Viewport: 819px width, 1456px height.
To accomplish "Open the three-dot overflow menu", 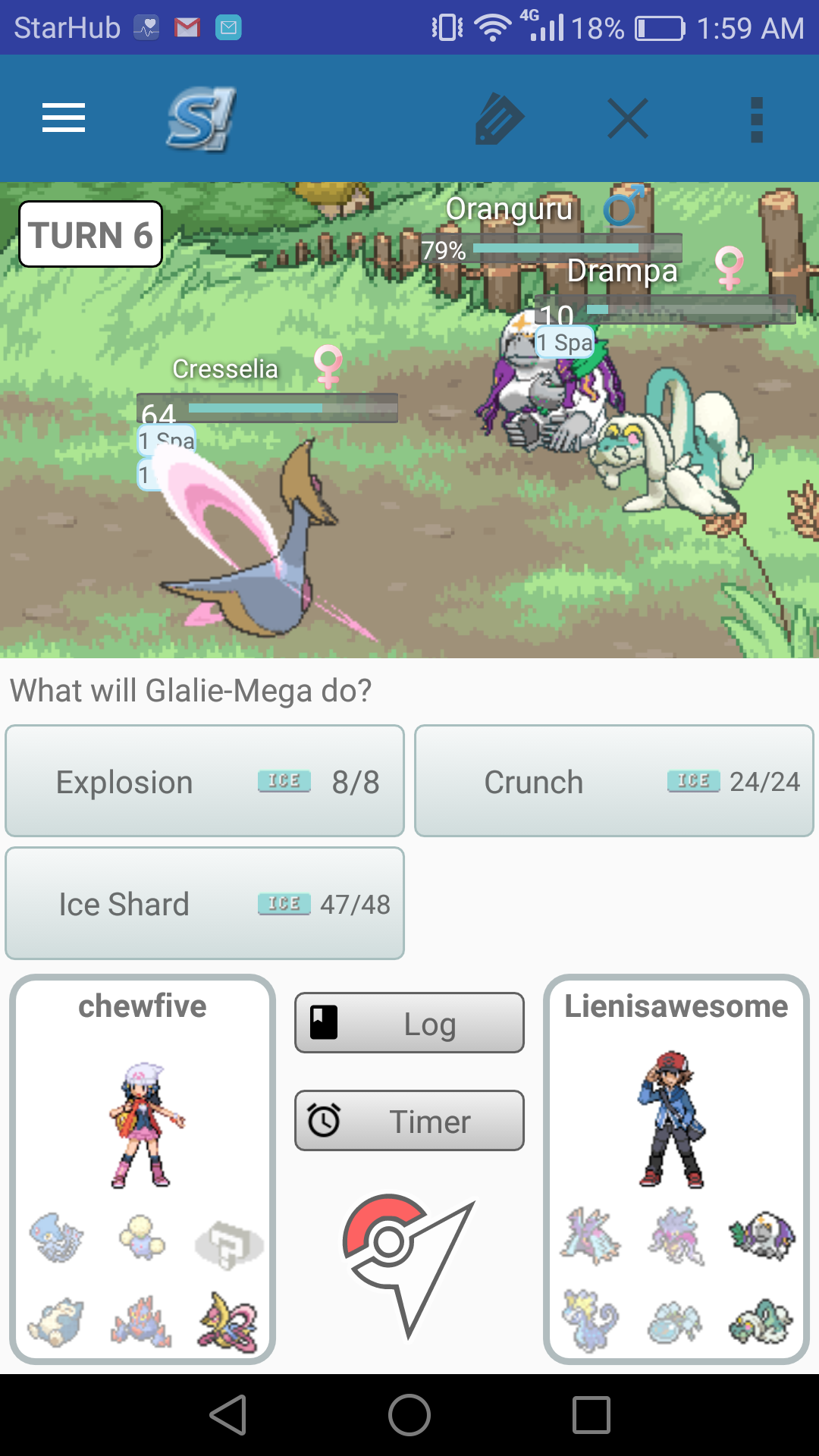I will pos(756,119).
